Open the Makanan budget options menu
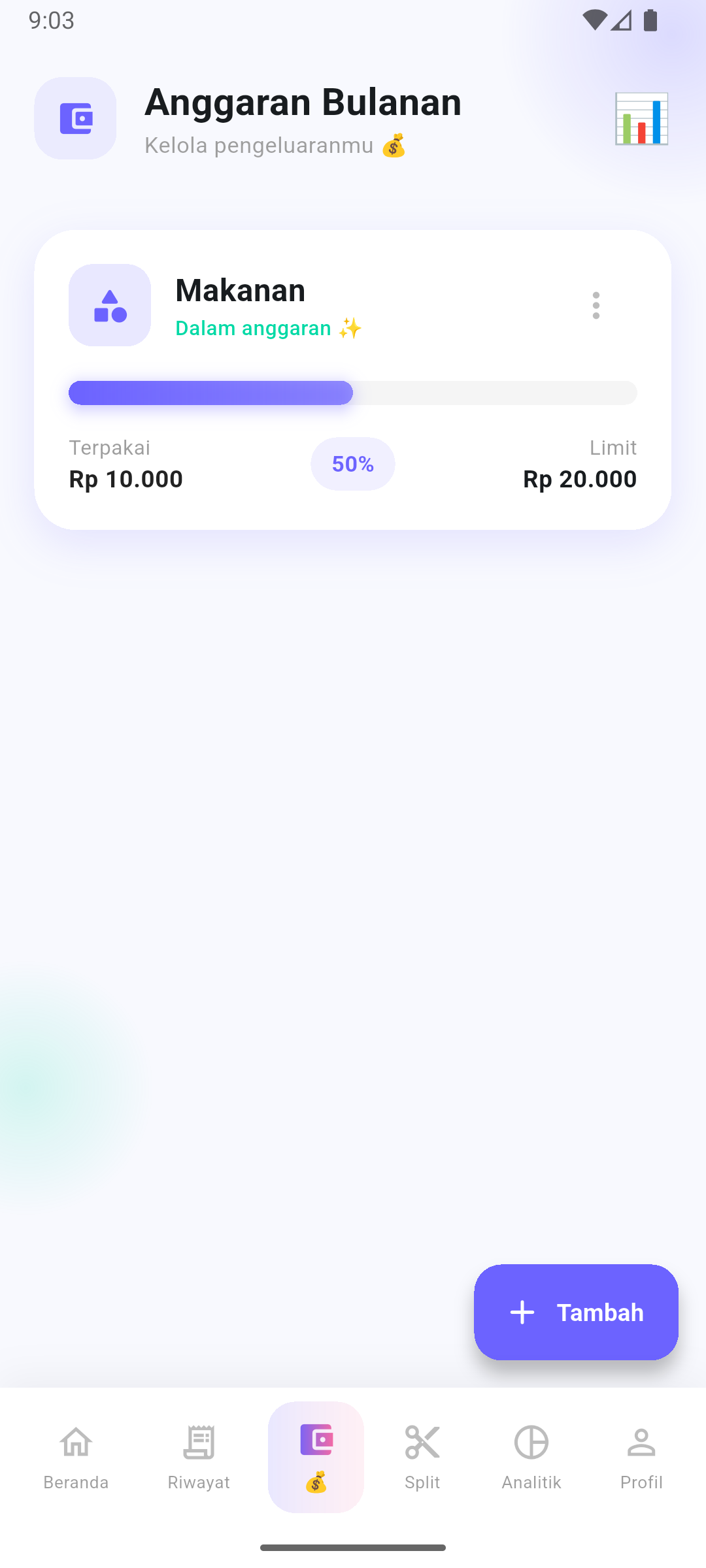Viewport: 706px width, 1568px height. click(596, 305)
